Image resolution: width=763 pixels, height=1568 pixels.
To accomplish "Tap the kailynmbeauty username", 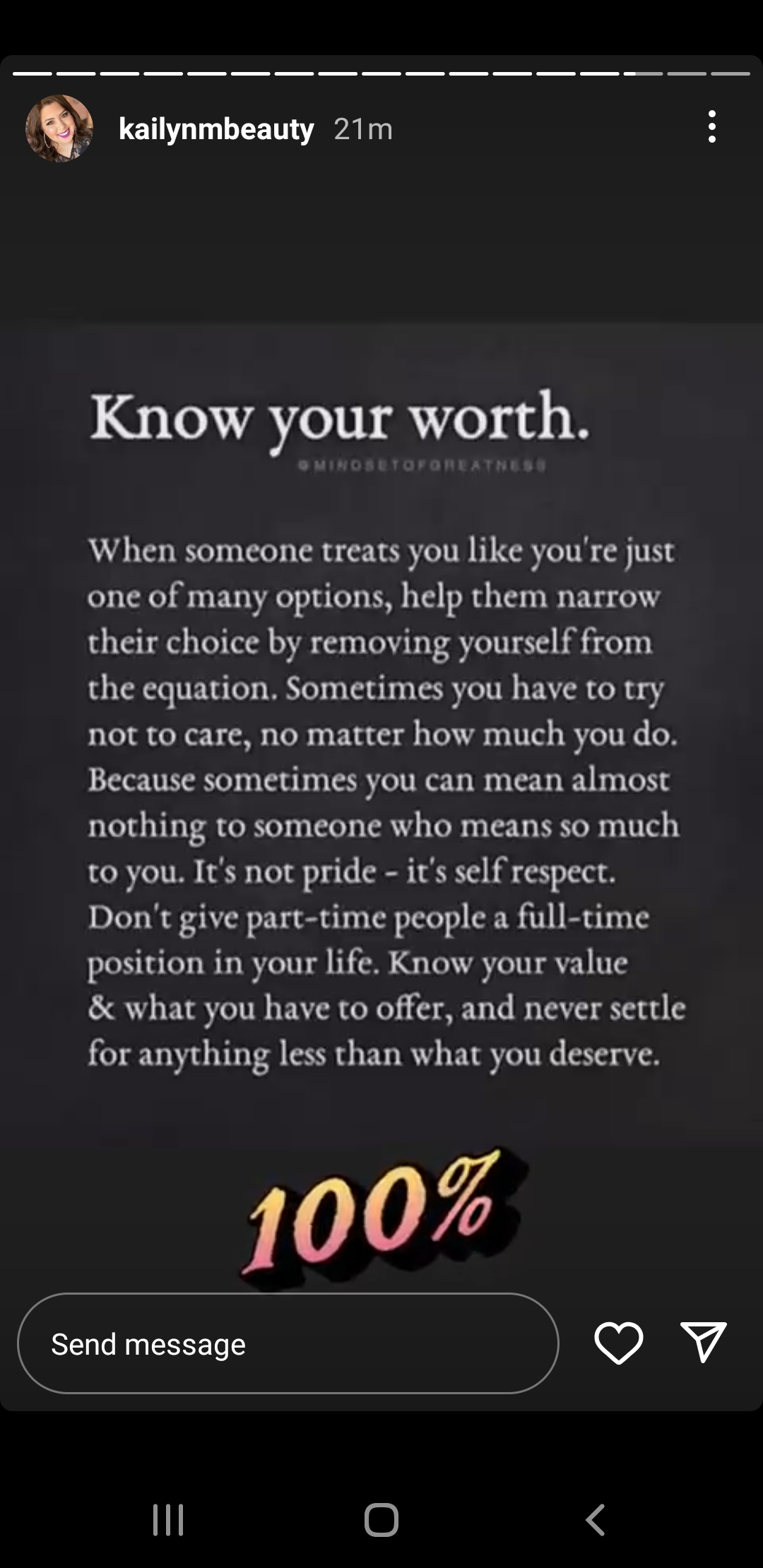I will (216, 129).
